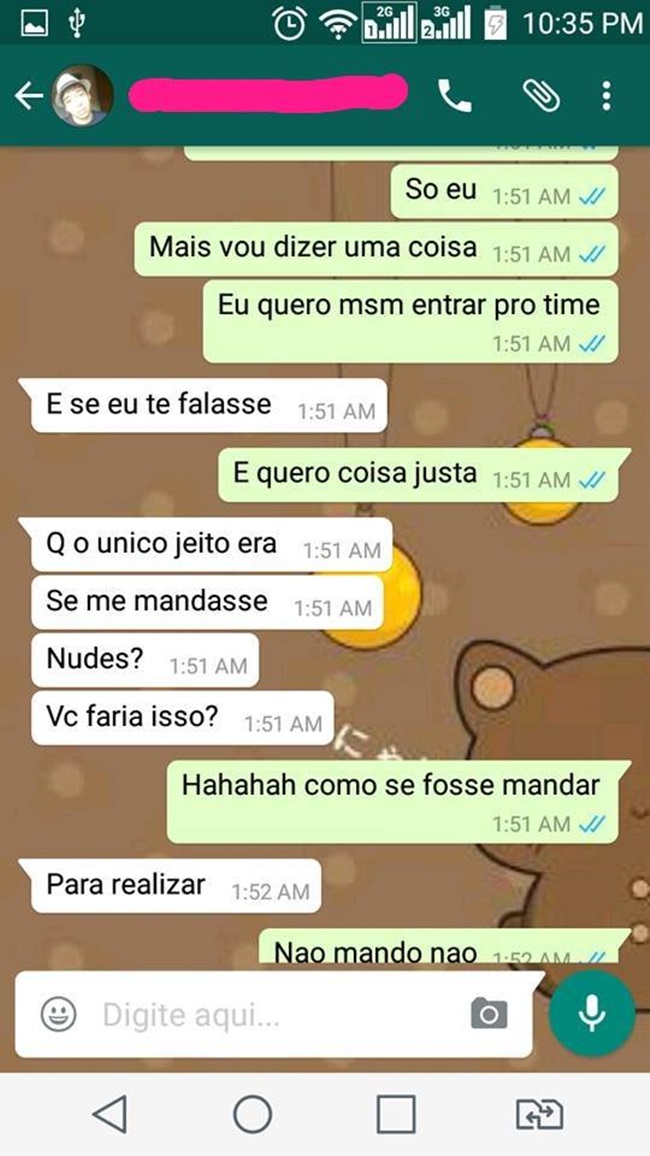This screenshot has width=650, height=1156.
Task: Open the contact's profile photo
Action: tap(82, 96)
